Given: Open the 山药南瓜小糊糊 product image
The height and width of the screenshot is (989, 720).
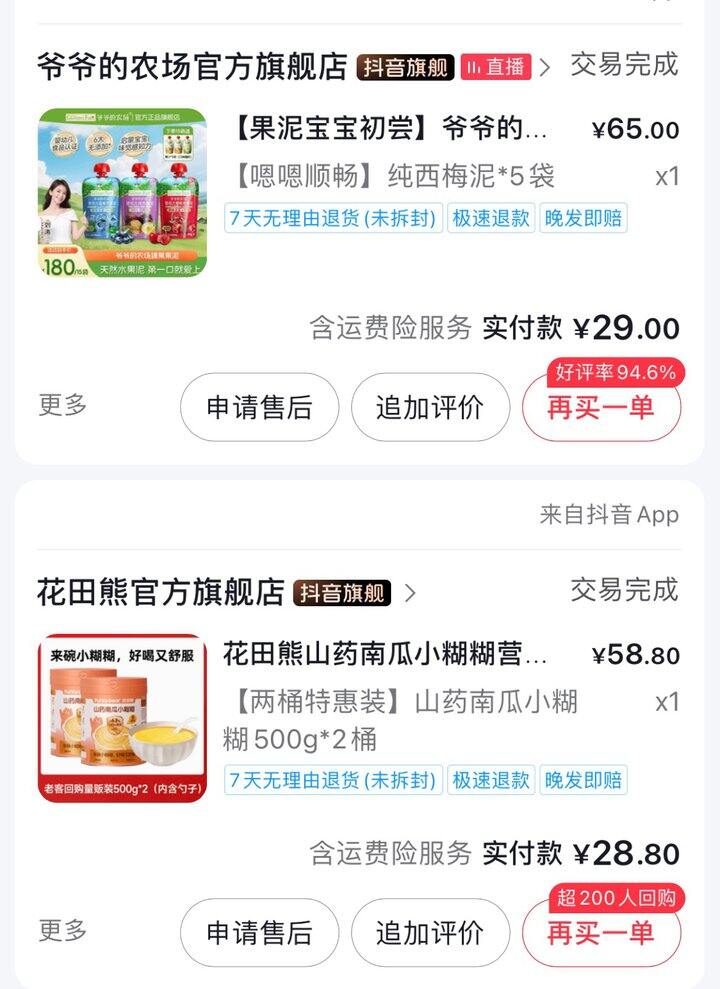Looking at the screenshot, I should pos(123,719).
